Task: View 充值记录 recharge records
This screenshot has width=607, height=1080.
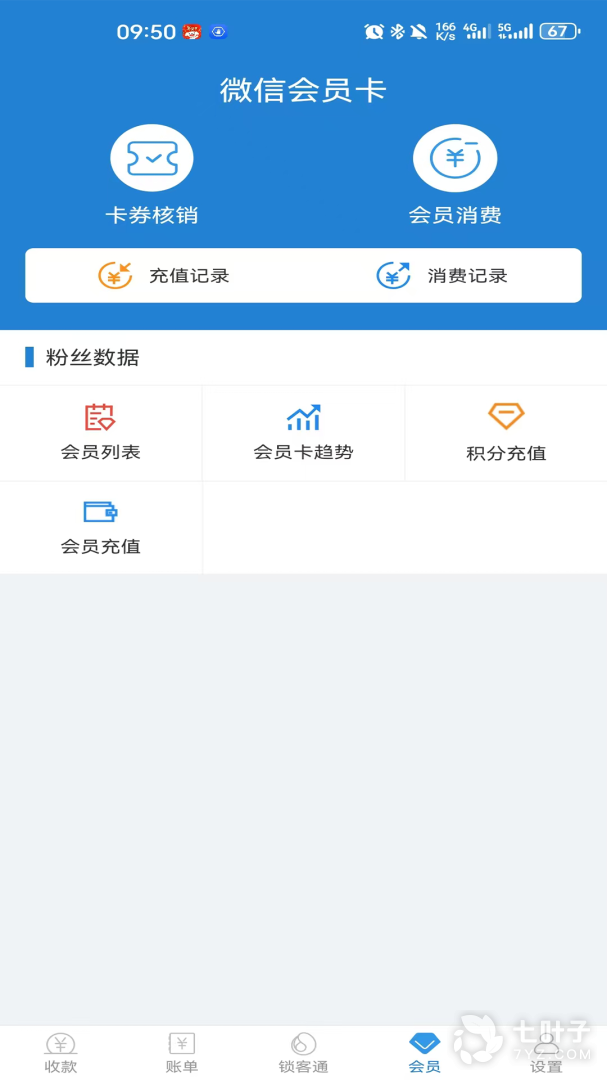Action: click(x=164, y=276)
